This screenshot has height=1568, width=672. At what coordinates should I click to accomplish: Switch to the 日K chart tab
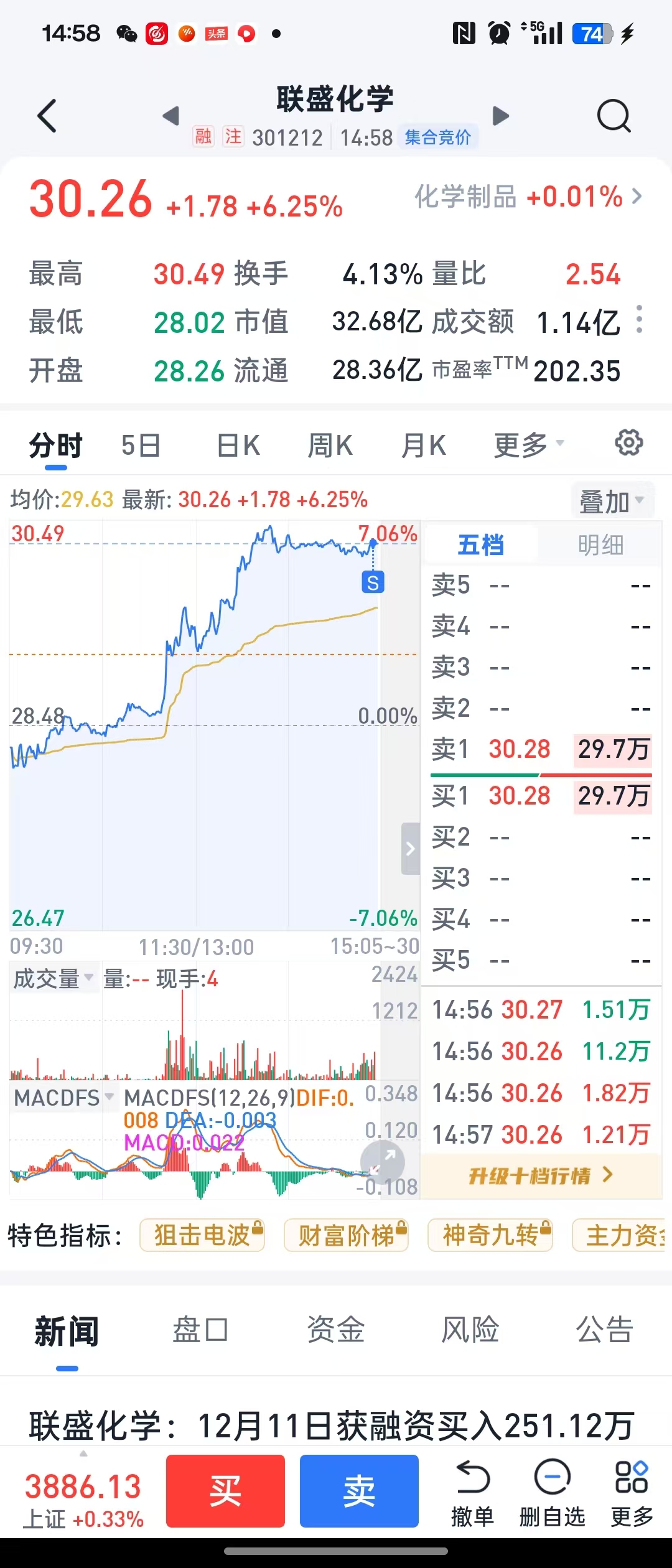click(x=238, y=446)
